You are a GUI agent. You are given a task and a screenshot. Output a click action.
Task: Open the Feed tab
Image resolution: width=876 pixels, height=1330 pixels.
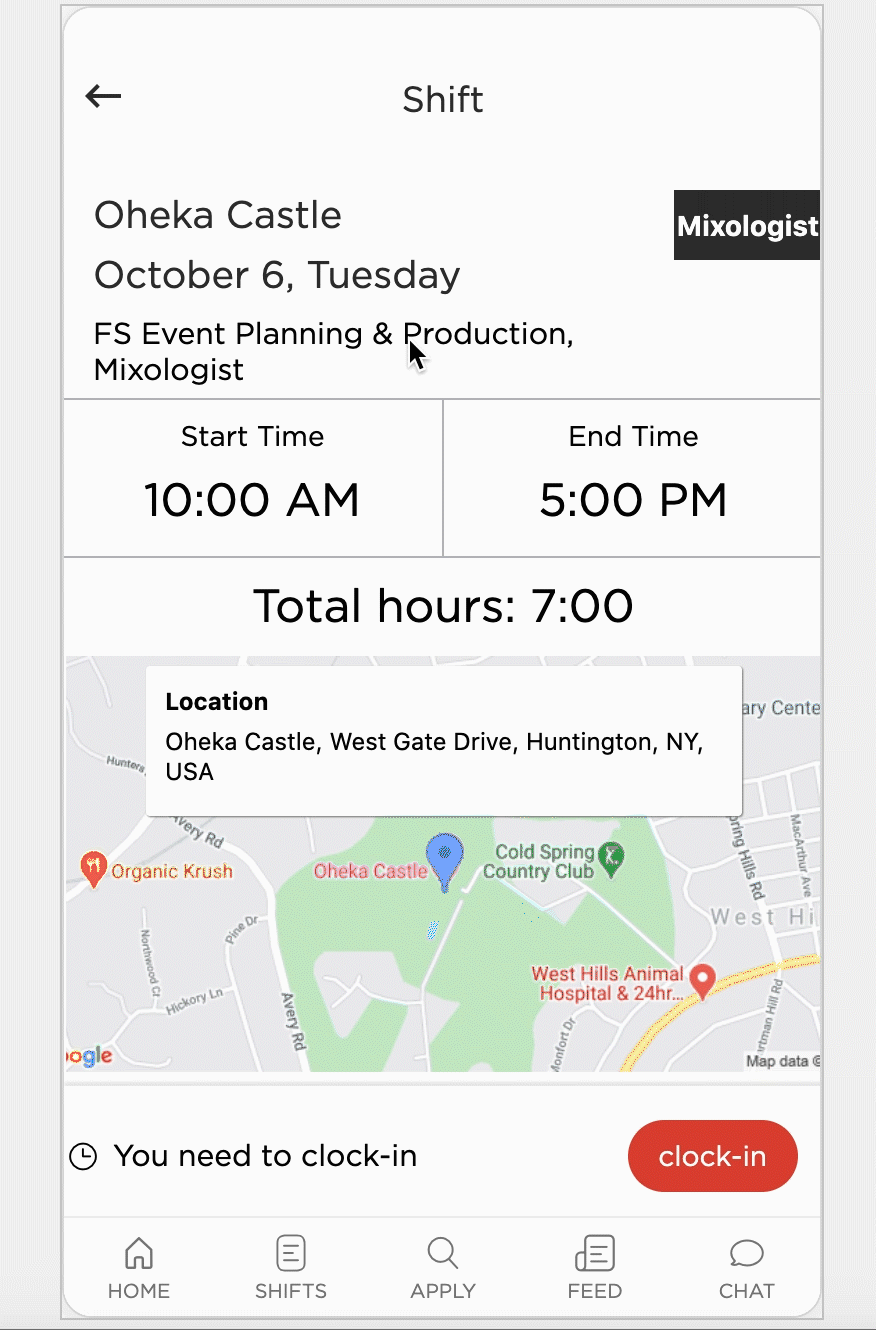(595, 1267)
